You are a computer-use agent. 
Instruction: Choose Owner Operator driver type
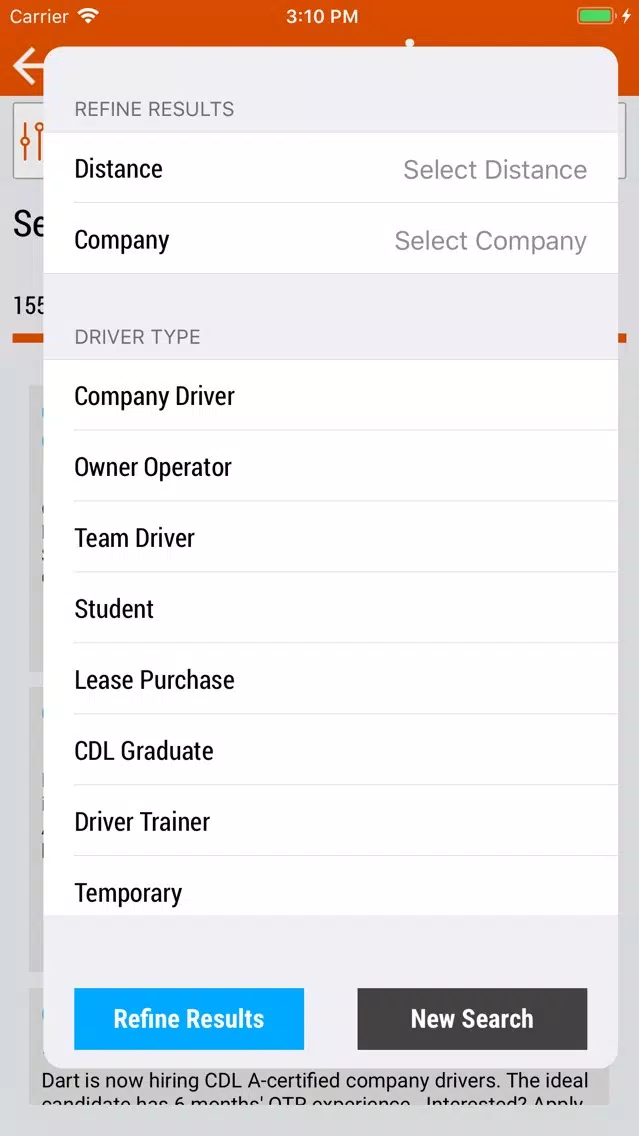(x=330, y=467)
